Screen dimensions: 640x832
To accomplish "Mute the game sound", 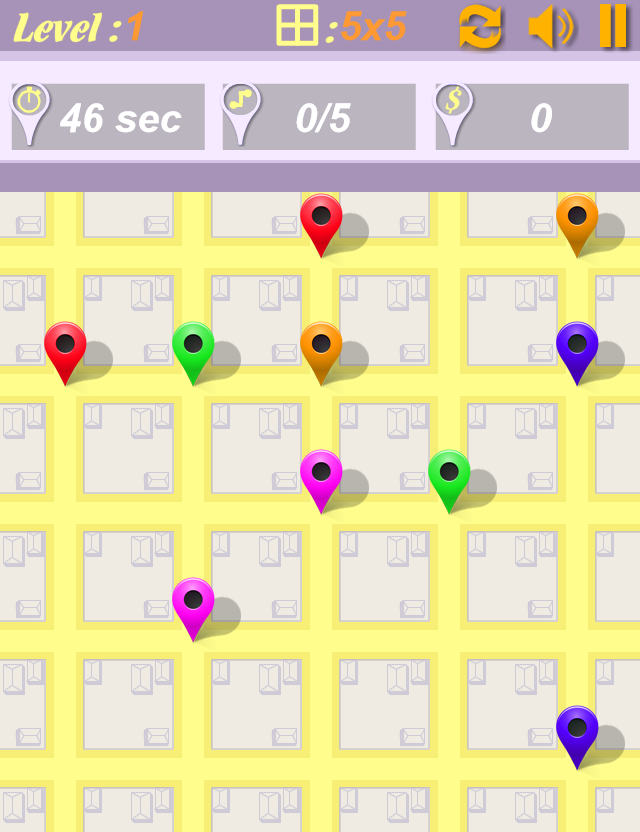I will (x=550, y=27).
